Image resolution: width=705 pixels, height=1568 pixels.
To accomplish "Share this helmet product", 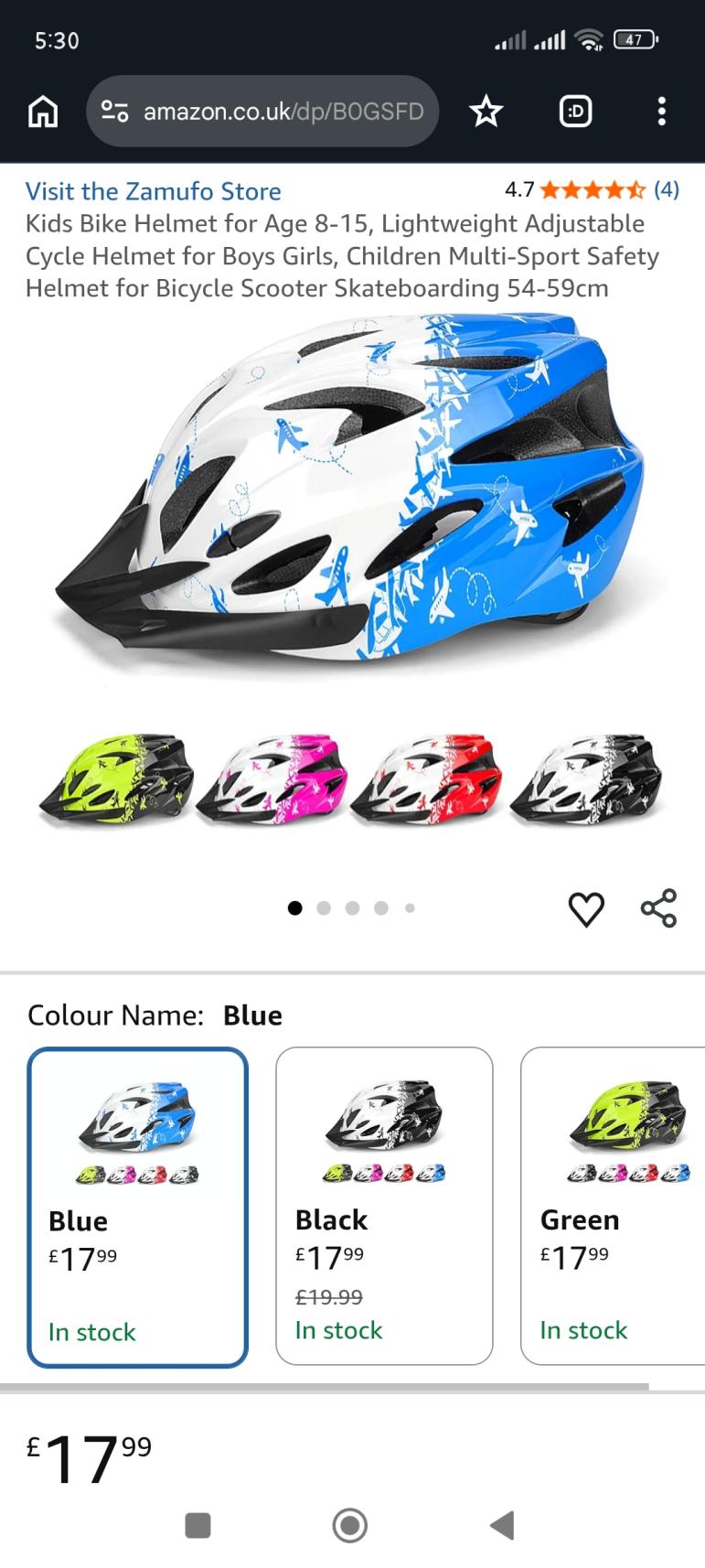I will tap(658, 908).
